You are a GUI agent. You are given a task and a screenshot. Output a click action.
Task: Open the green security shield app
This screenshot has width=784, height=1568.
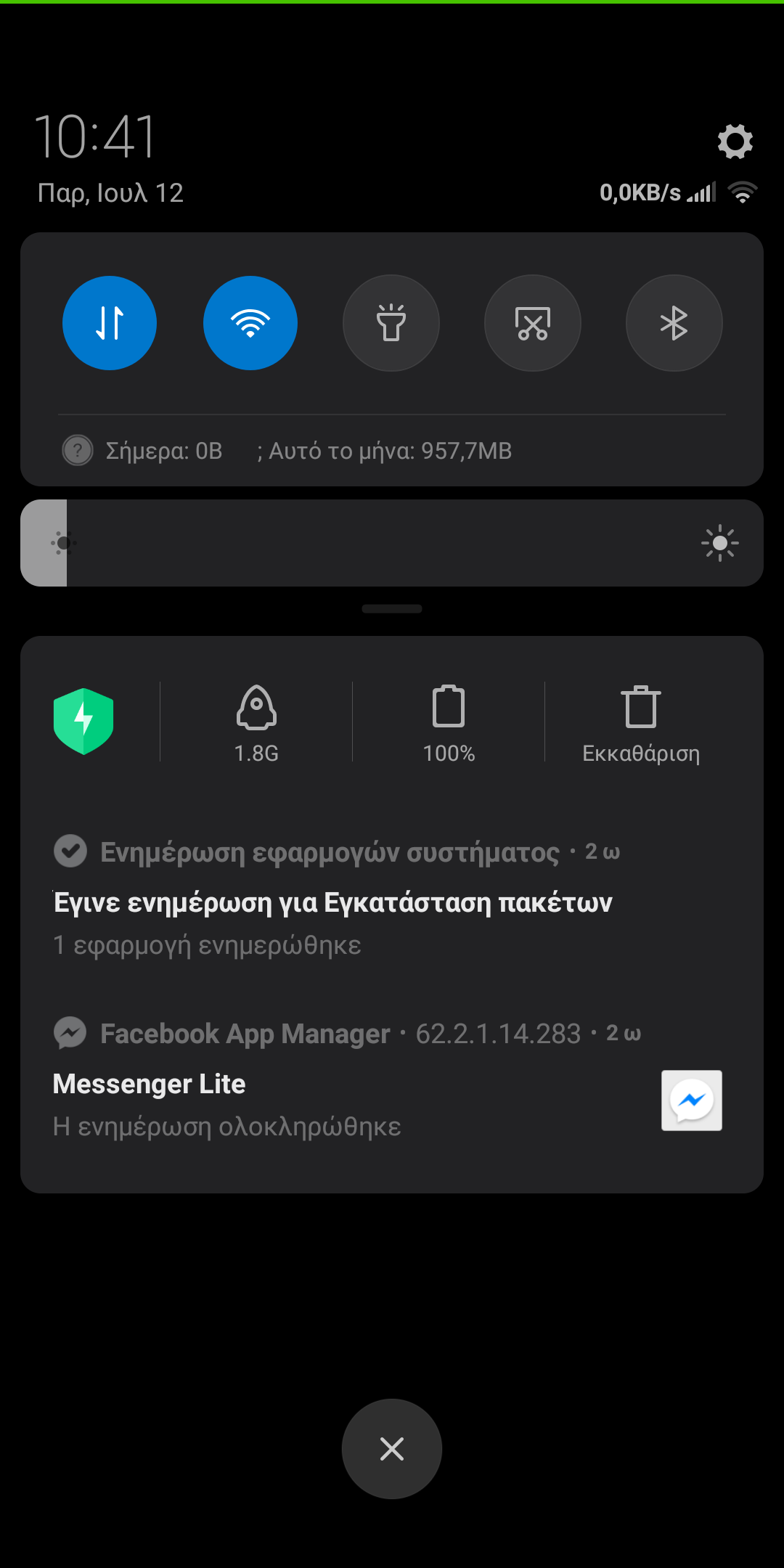click(x=83, y=722)
